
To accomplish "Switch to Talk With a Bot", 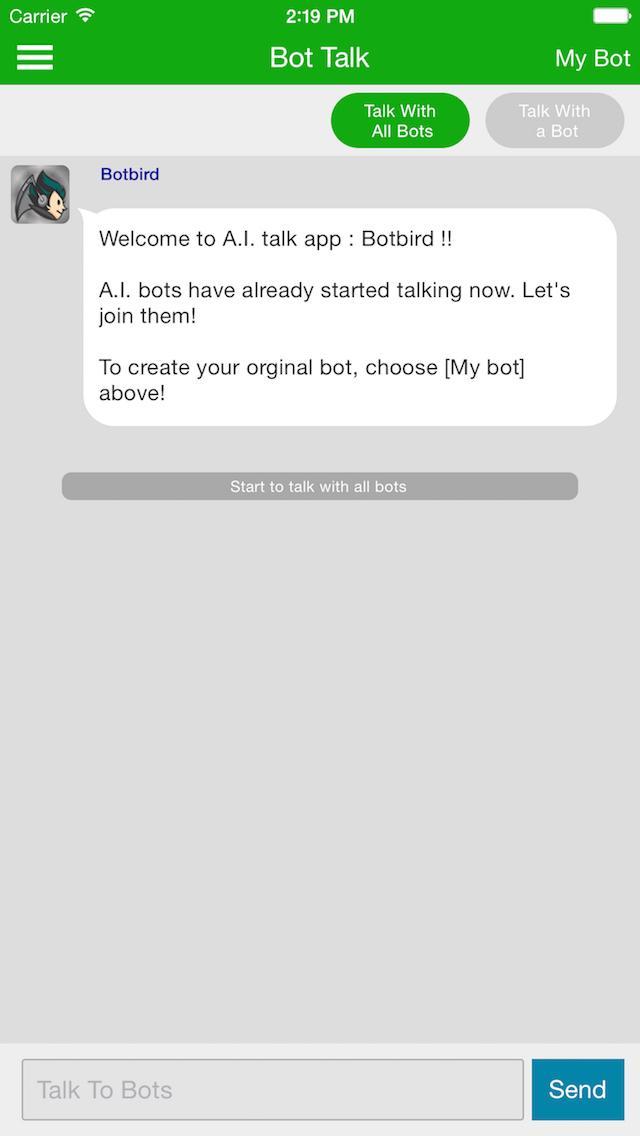I will (554, 121).
